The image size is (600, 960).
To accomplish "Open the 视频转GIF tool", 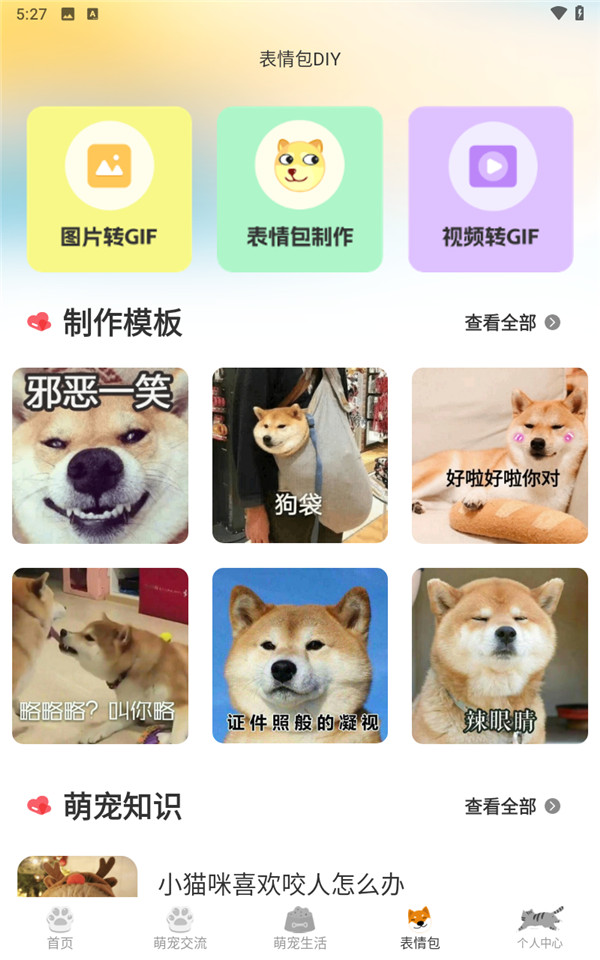I will (x=491, y=189).
